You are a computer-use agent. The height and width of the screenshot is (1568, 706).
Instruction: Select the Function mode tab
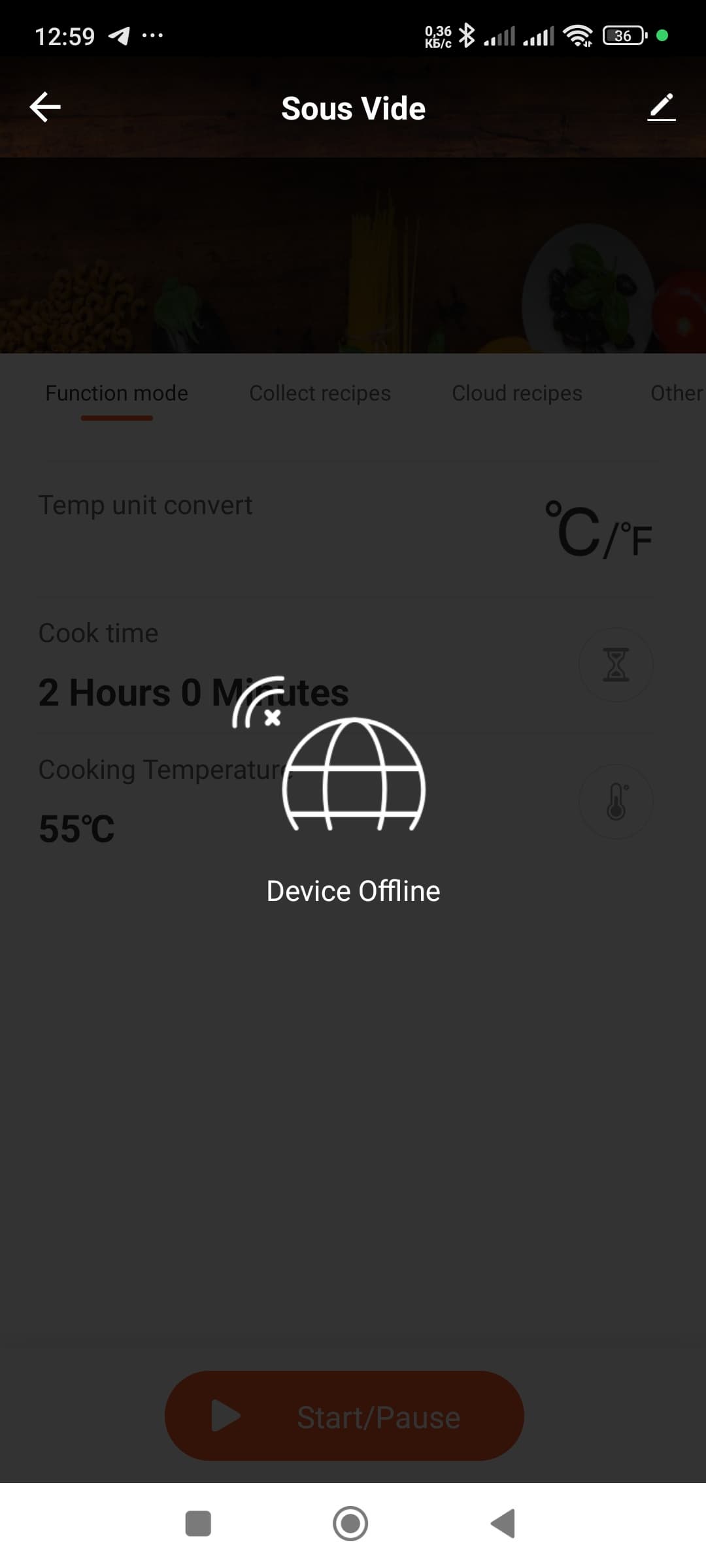(117, 393)
